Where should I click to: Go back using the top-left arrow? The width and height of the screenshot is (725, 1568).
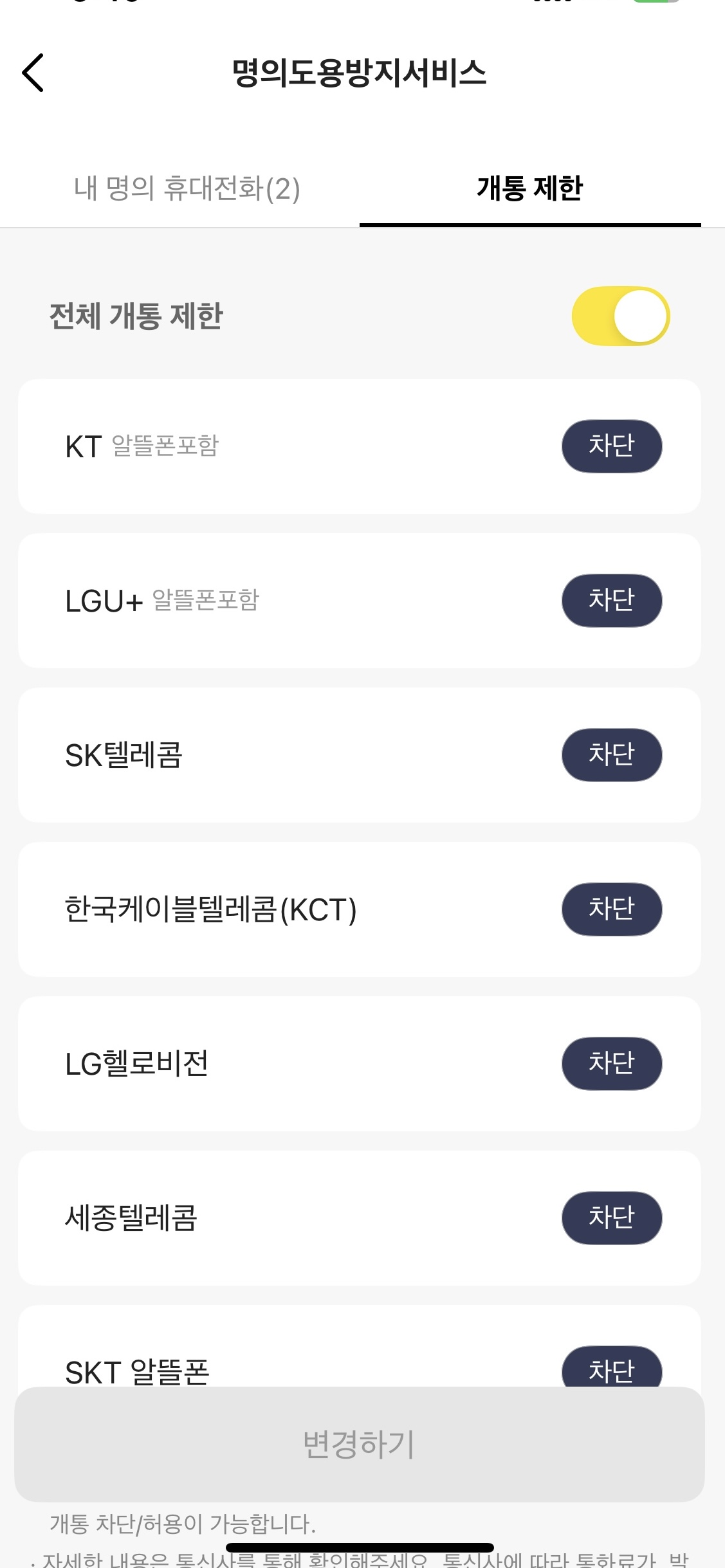33,73
